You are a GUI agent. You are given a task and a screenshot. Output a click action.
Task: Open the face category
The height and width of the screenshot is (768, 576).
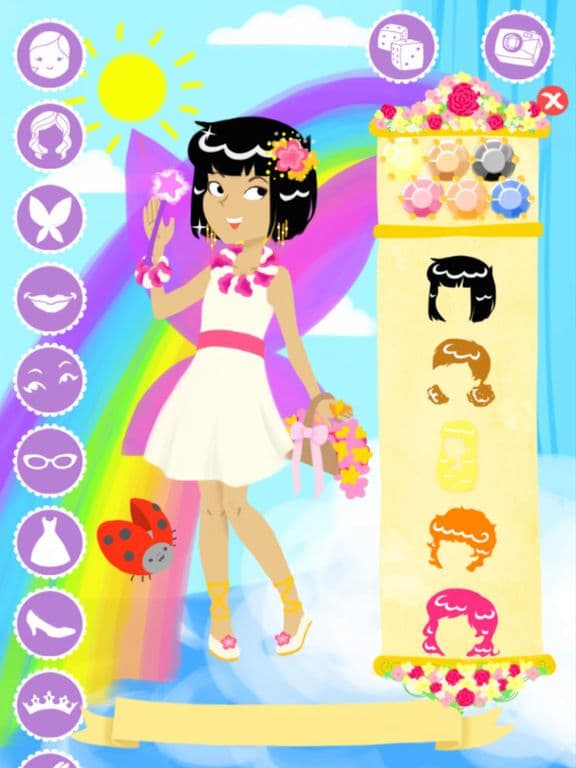(50, 54)
